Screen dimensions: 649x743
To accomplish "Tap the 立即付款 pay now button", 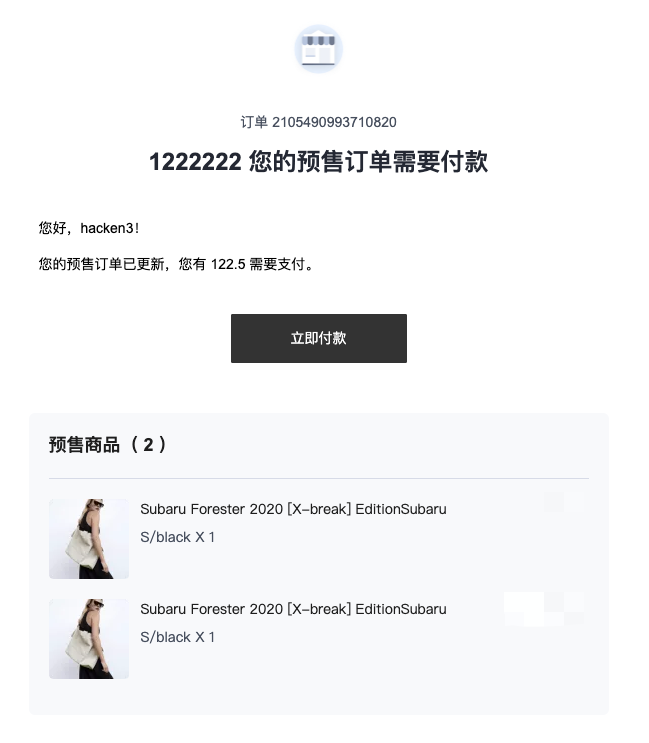I will pyautogui.click(x=318, y=338).
